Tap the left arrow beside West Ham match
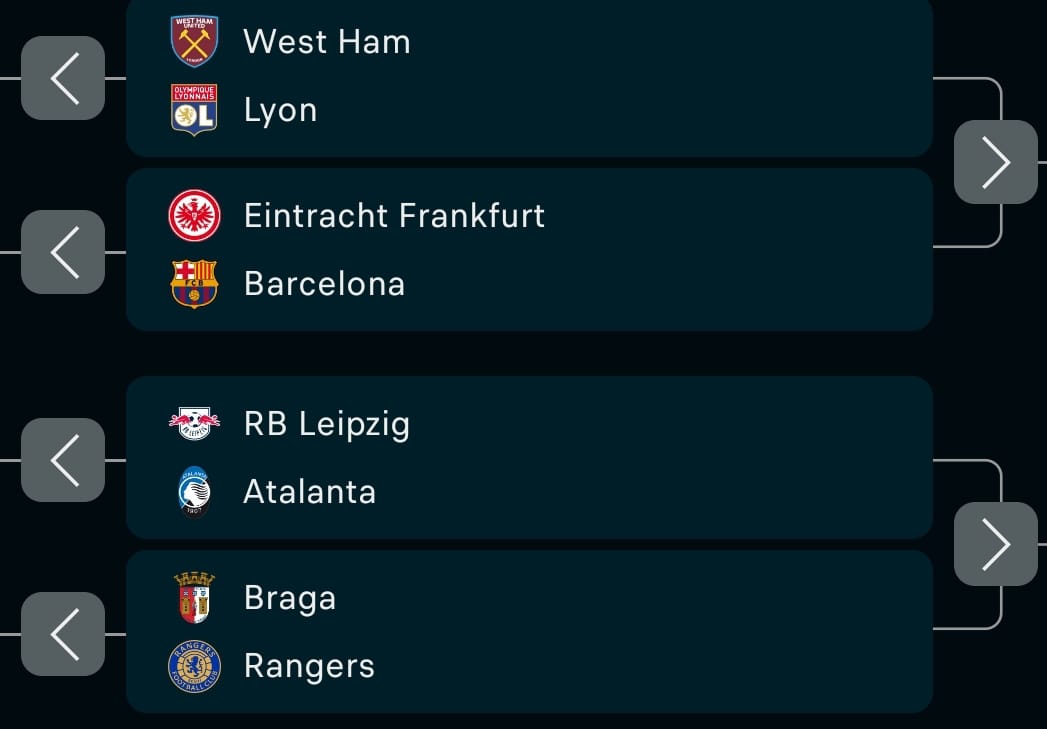This screenshot has width=1047, height=729. [63, 78]
